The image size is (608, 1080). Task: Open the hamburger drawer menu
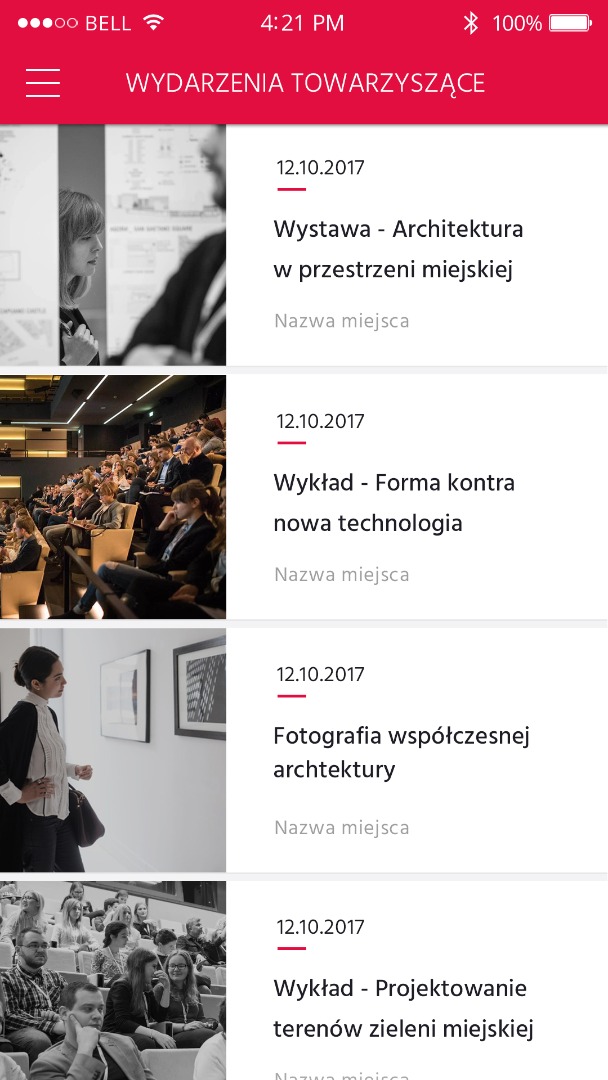click(43, 83)
